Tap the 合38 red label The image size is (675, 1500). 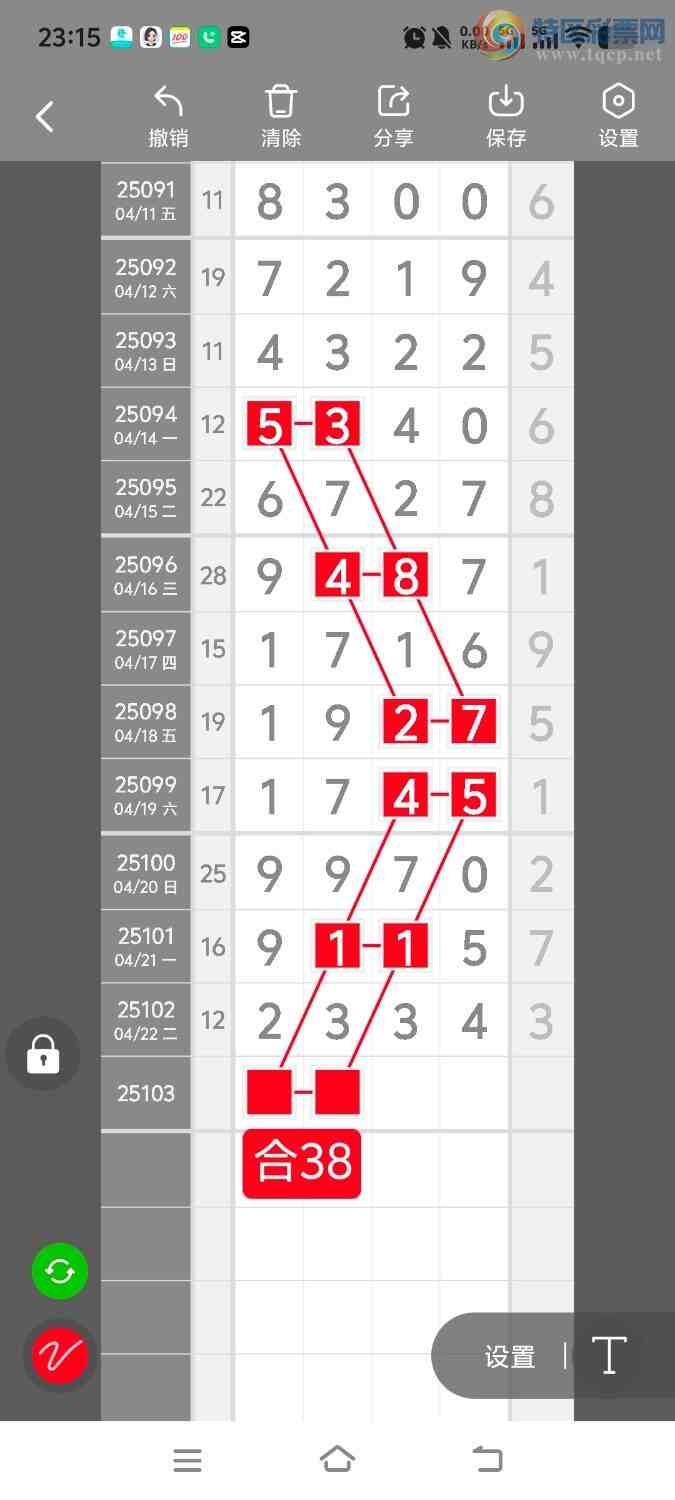[302, 1163]
